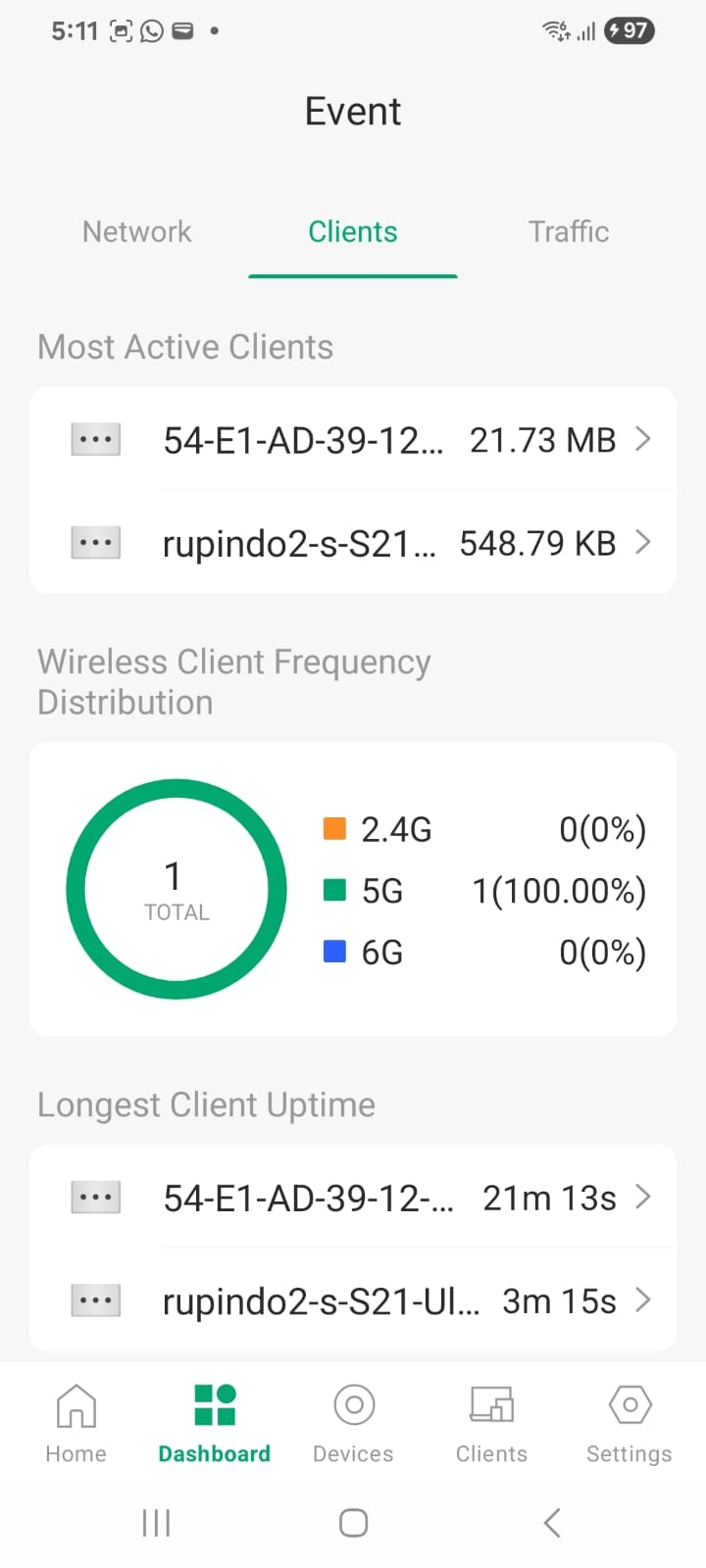Viewport: 706px width, 1568px height.
Task: Open Clients in bottom navigation
Action: click(491, 1423)
